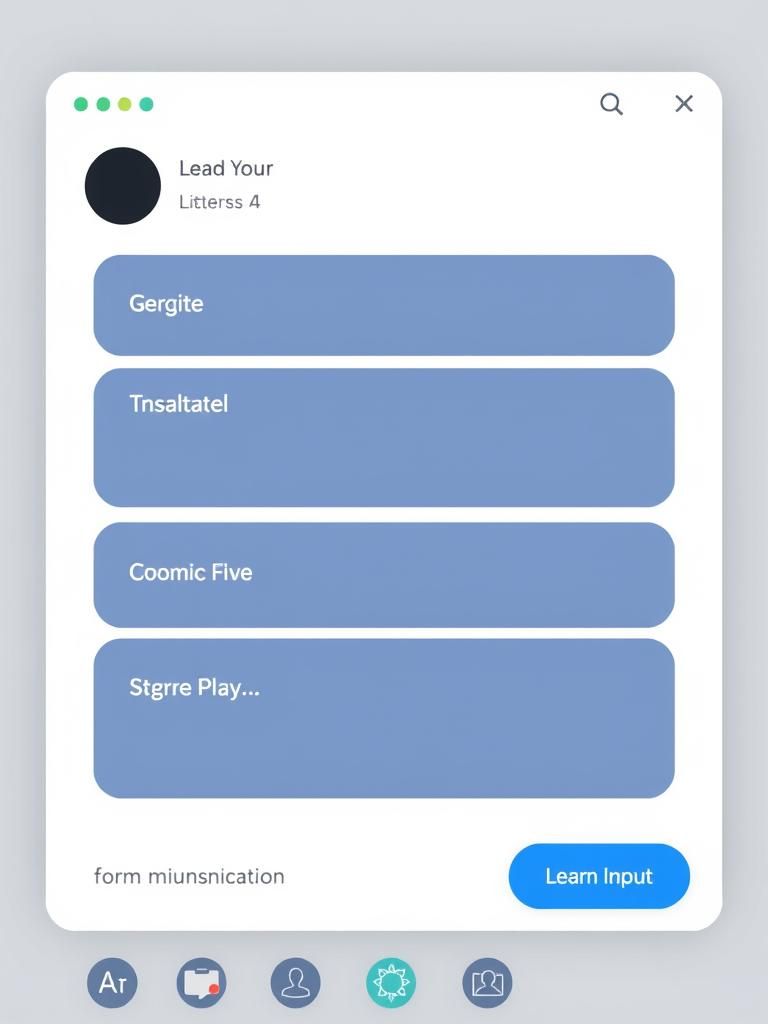This screenshot has width=768, height=1024.
Task: Close the dialog window
Action: [684, 103]
